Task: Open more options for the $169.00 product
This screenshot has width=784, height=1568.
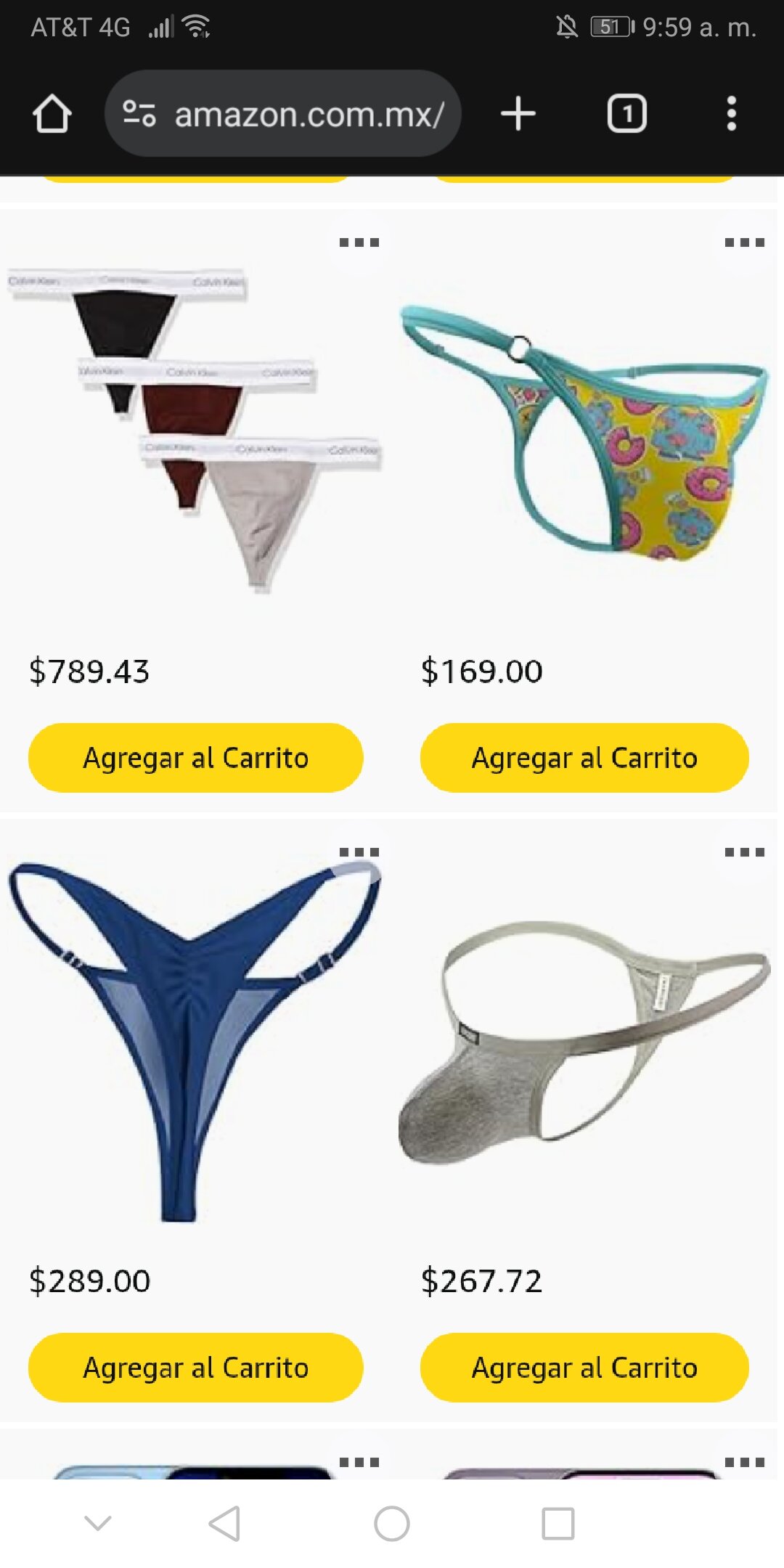Action: (745, 242)
